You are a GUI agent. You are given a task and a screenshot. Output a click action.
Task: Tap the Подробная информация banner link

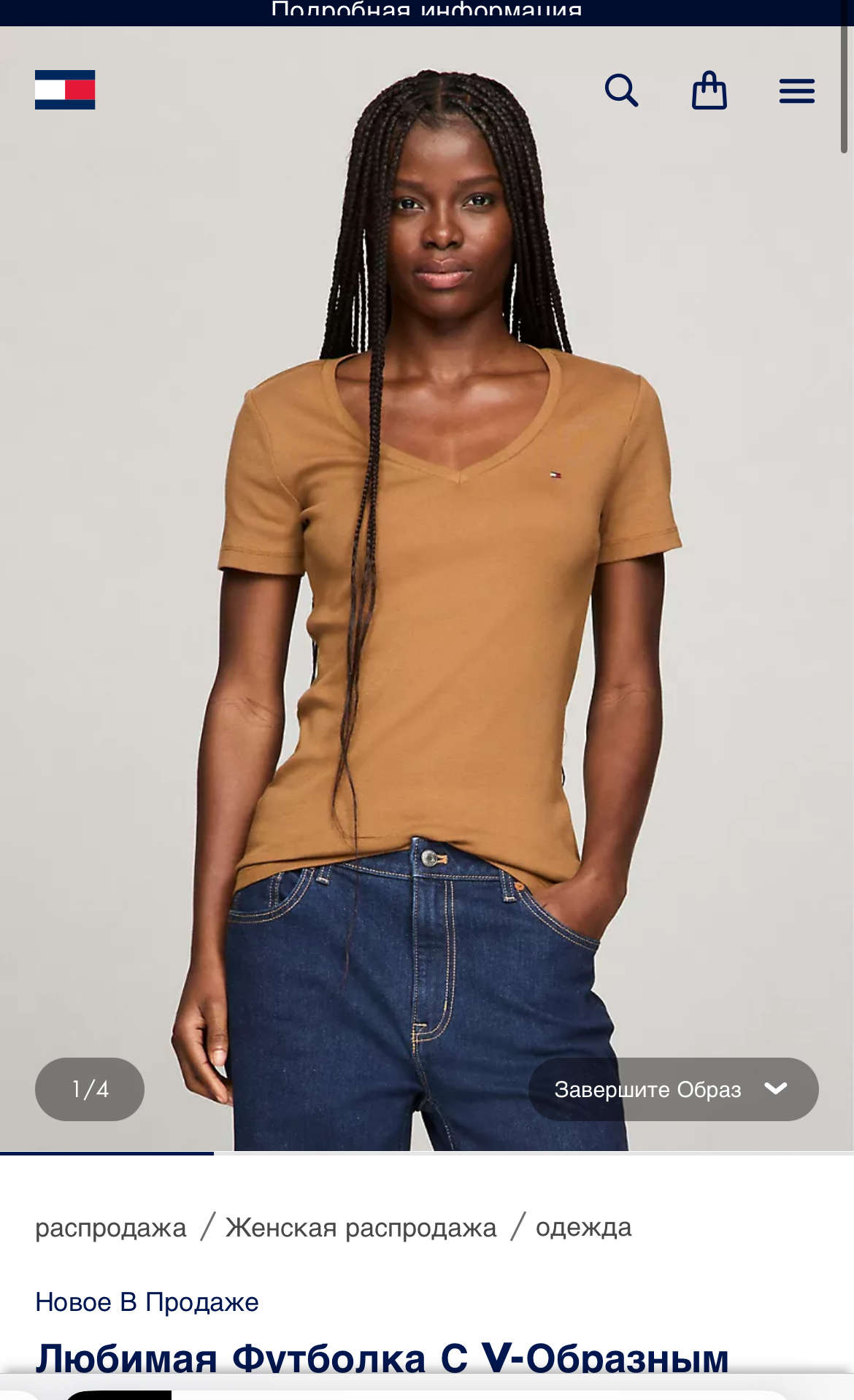tap(426, 10)
